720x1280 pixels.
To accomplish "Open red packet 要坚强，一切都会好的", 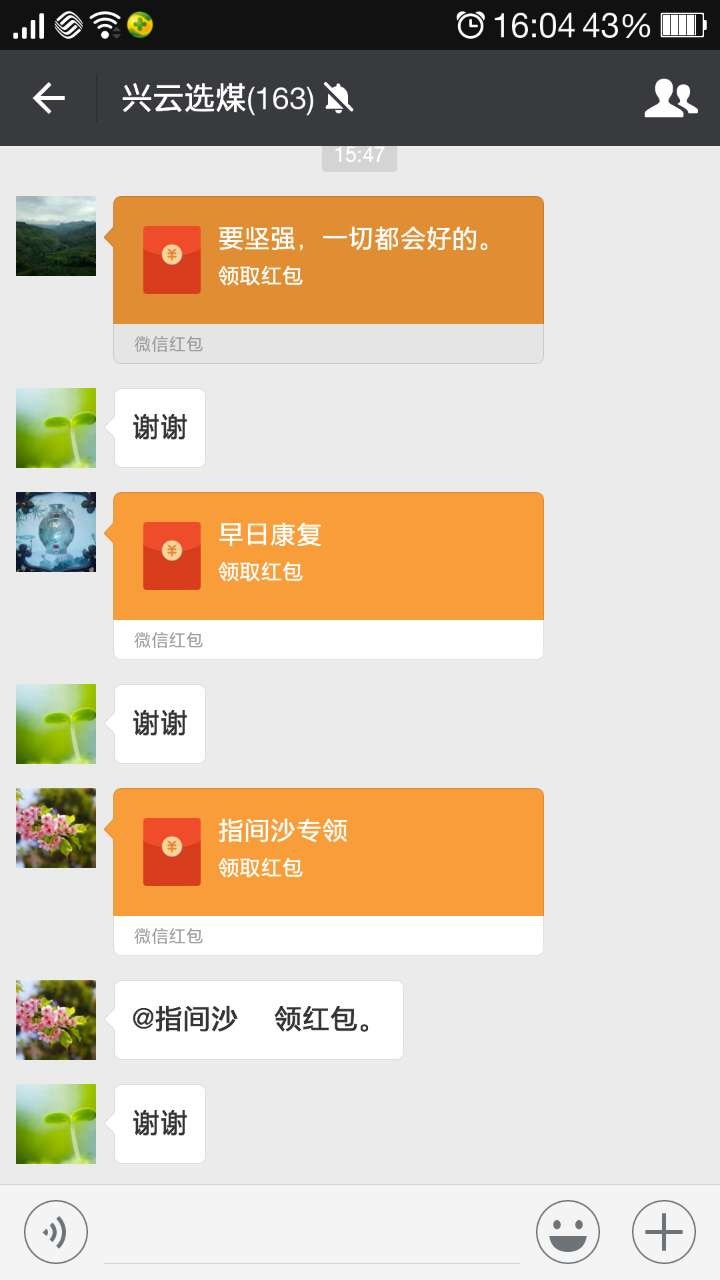I will point(328,262).
